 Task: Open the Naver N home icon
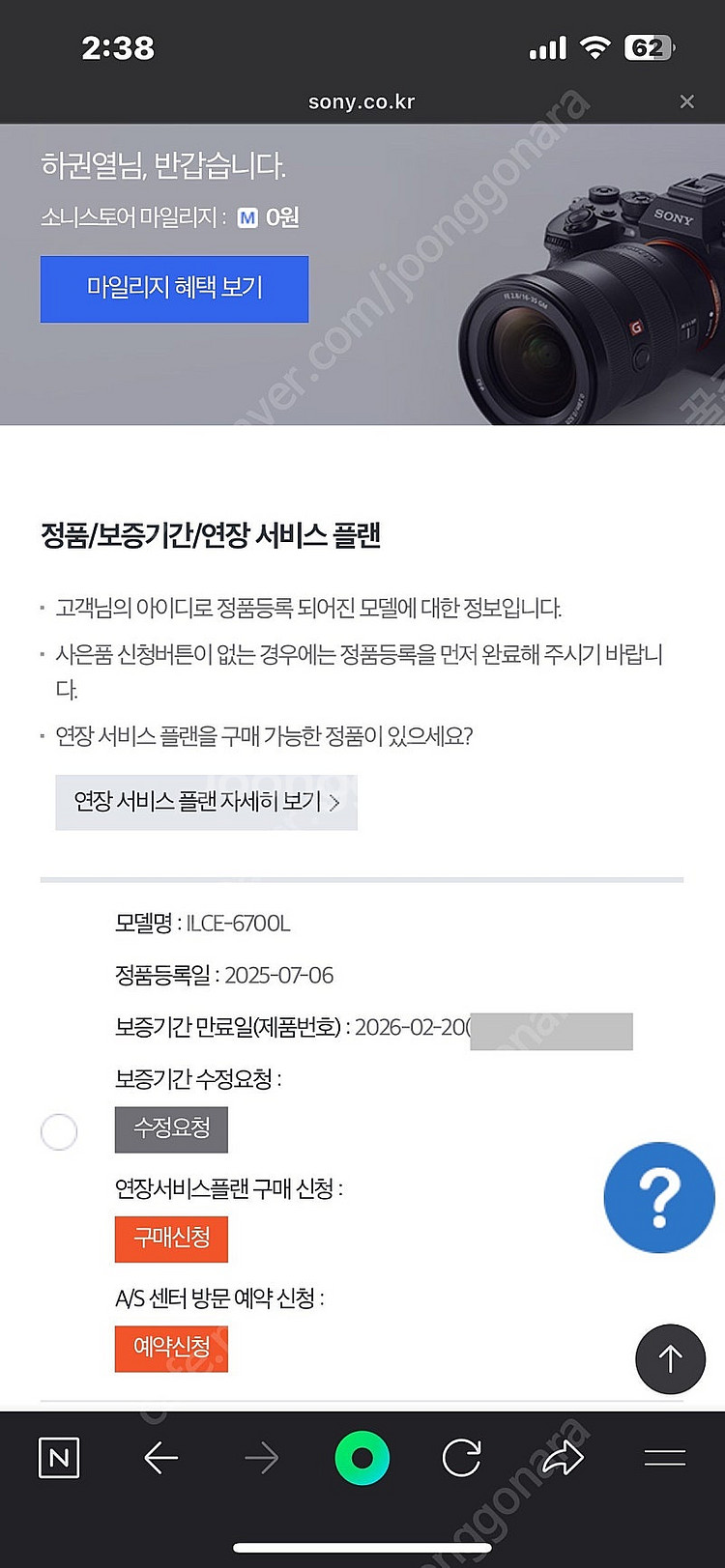59,1458
